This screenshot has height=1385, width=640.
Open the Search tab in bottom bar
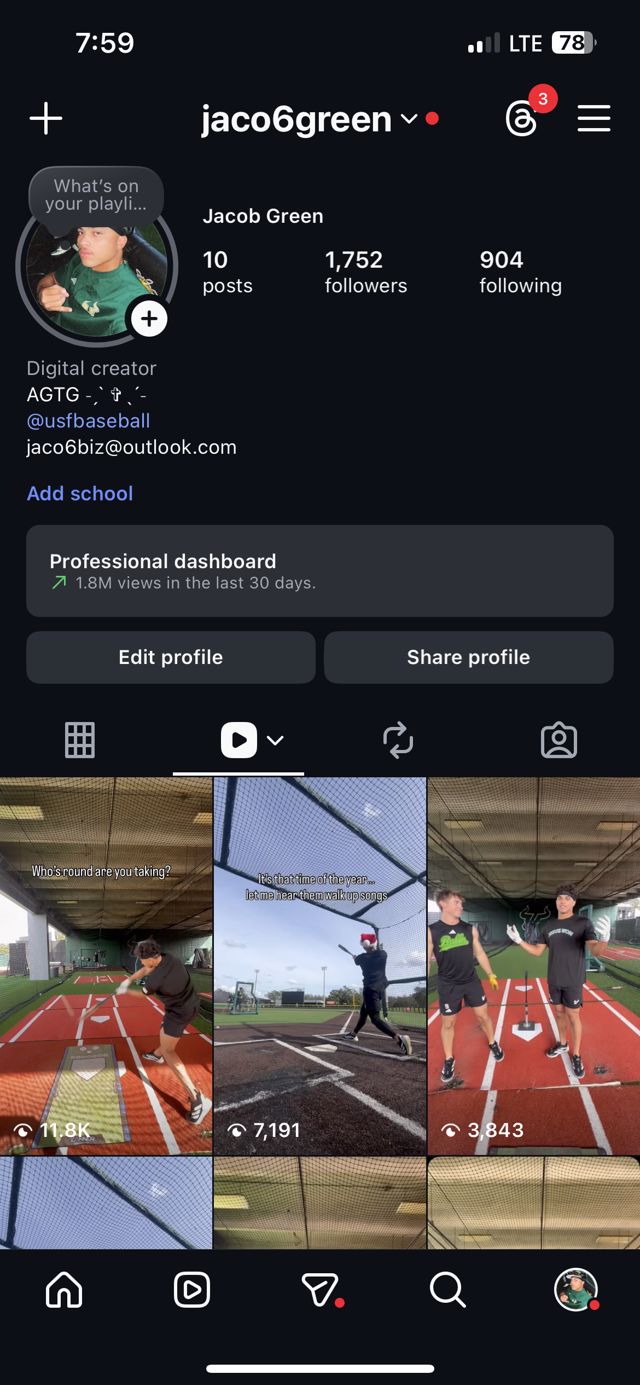click(x=447, y=1290)
